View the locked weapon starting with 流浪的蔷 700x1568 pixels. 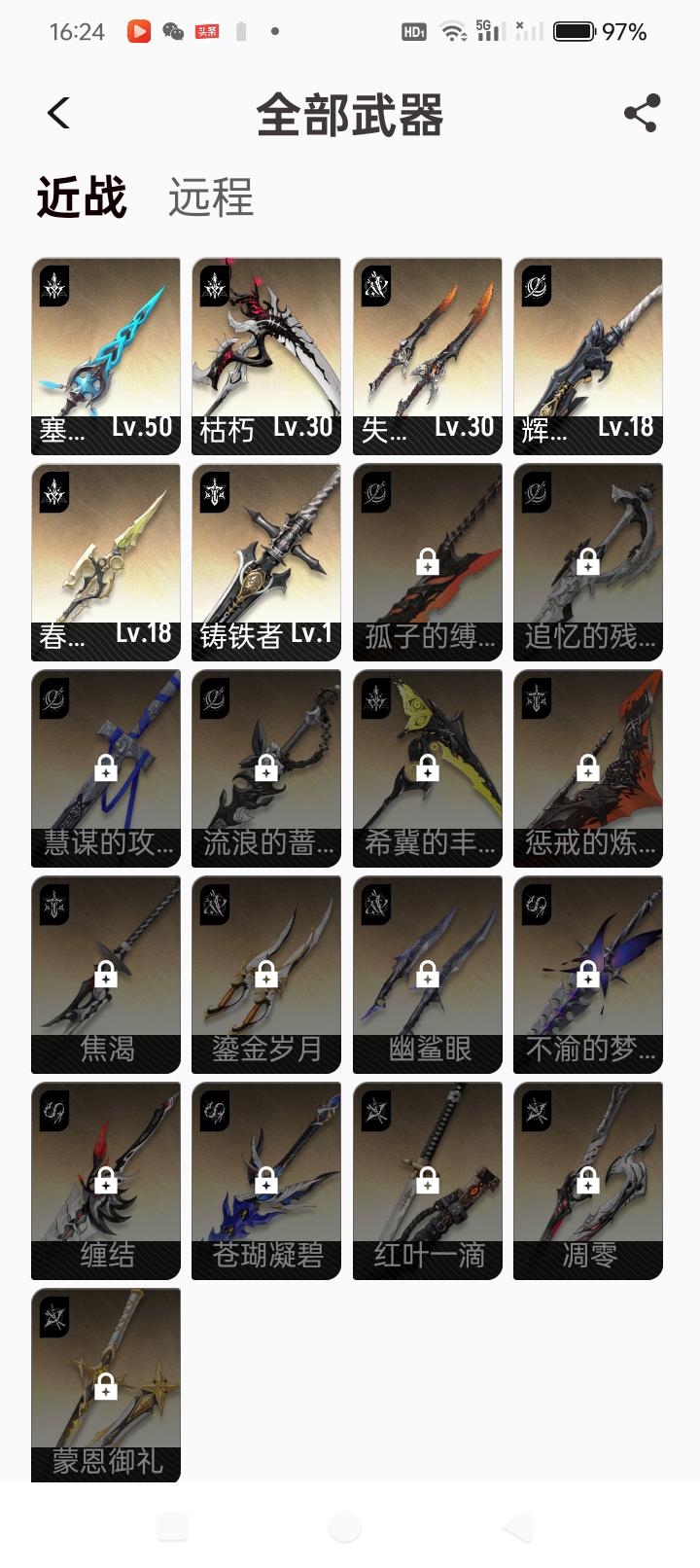click(x=266, y=767)
